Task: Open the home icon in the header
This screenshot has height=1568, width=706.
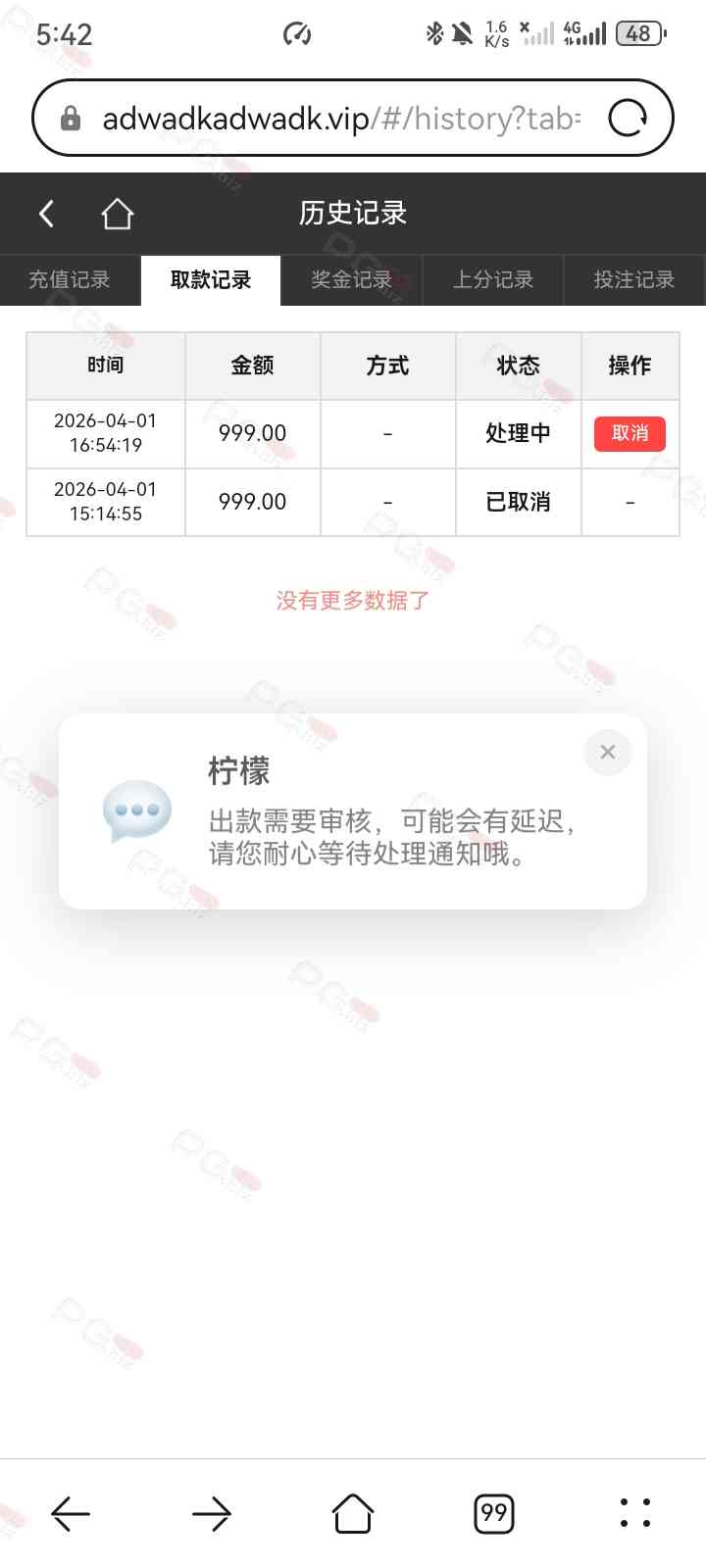Action: tap(117, 214)
